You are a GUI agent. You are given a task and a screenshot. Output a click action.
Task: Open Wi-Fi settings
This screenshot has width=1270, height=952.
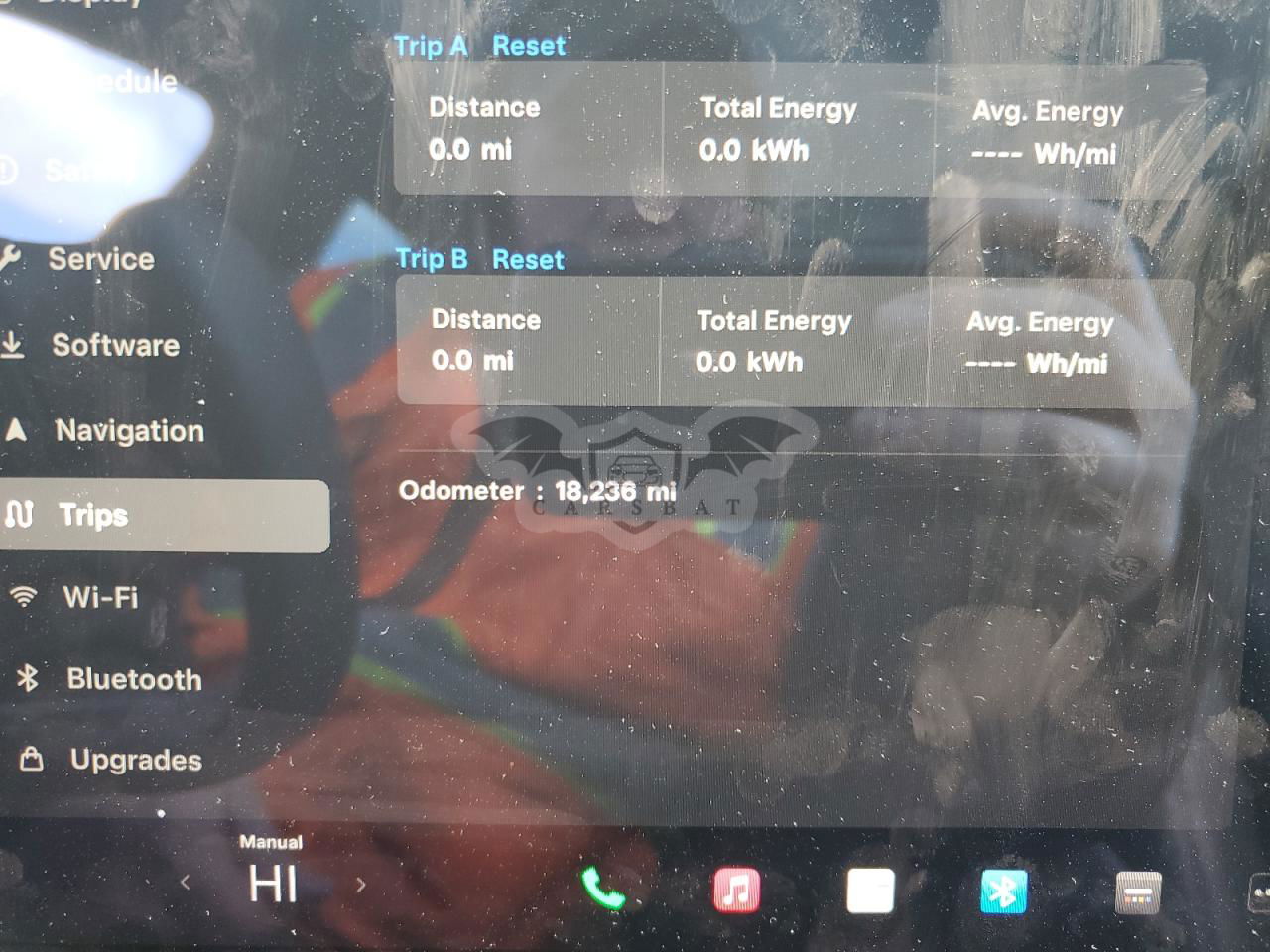pos(99,597)
